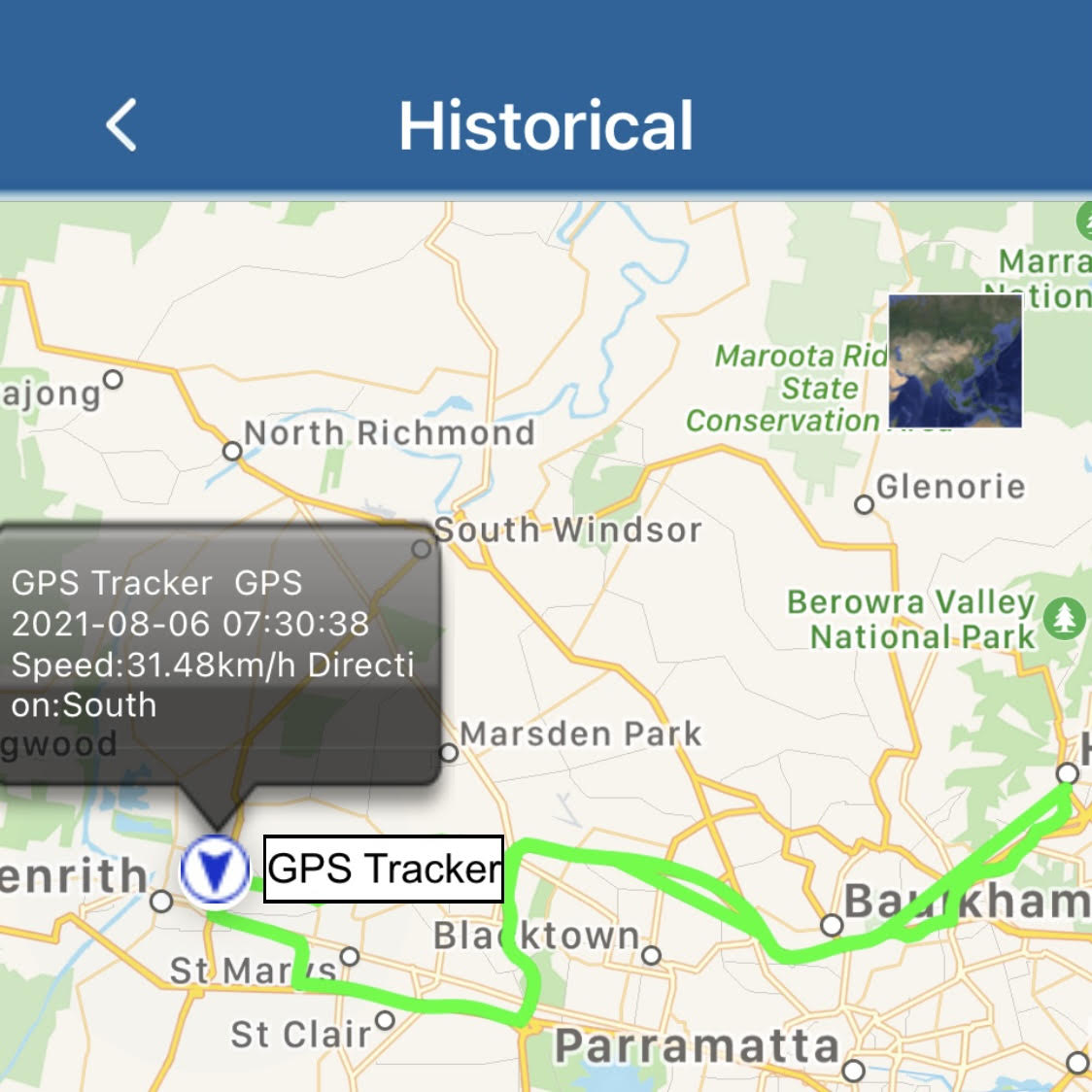Tap the blue GPS tracker position marker
Screen dimensions: 1092x1092
pyautogui.click(x=215, y=870)
